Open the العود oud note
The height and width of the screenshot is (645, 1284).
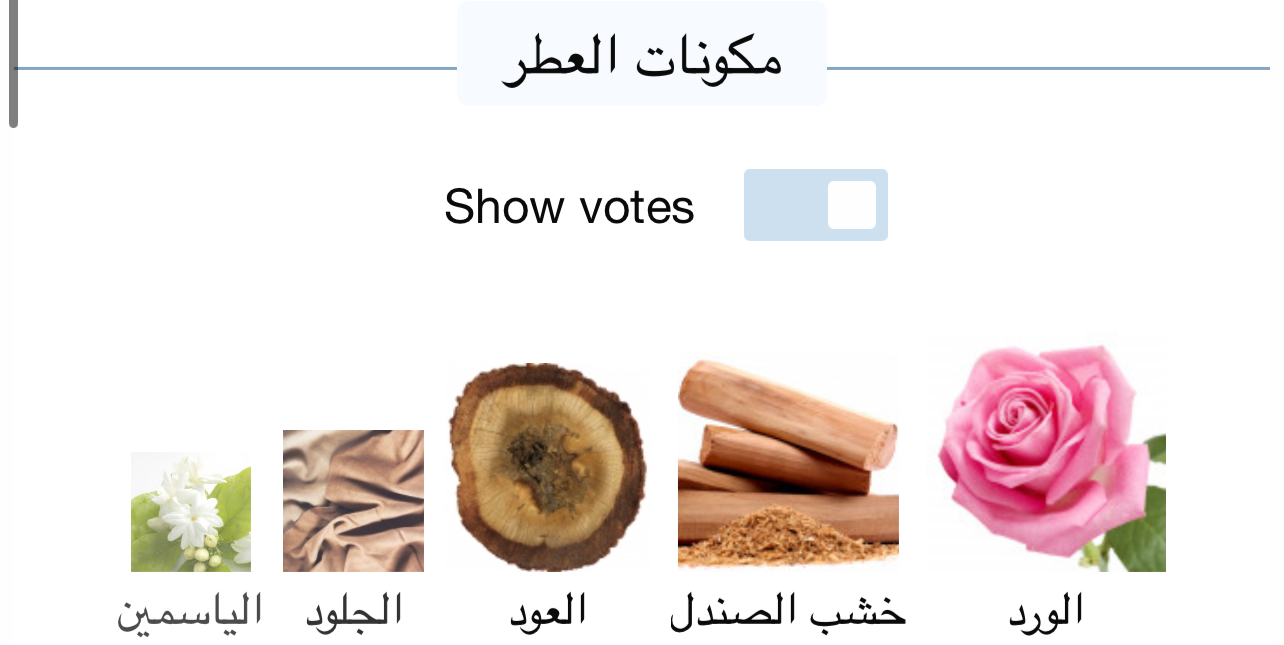[547, 468]
